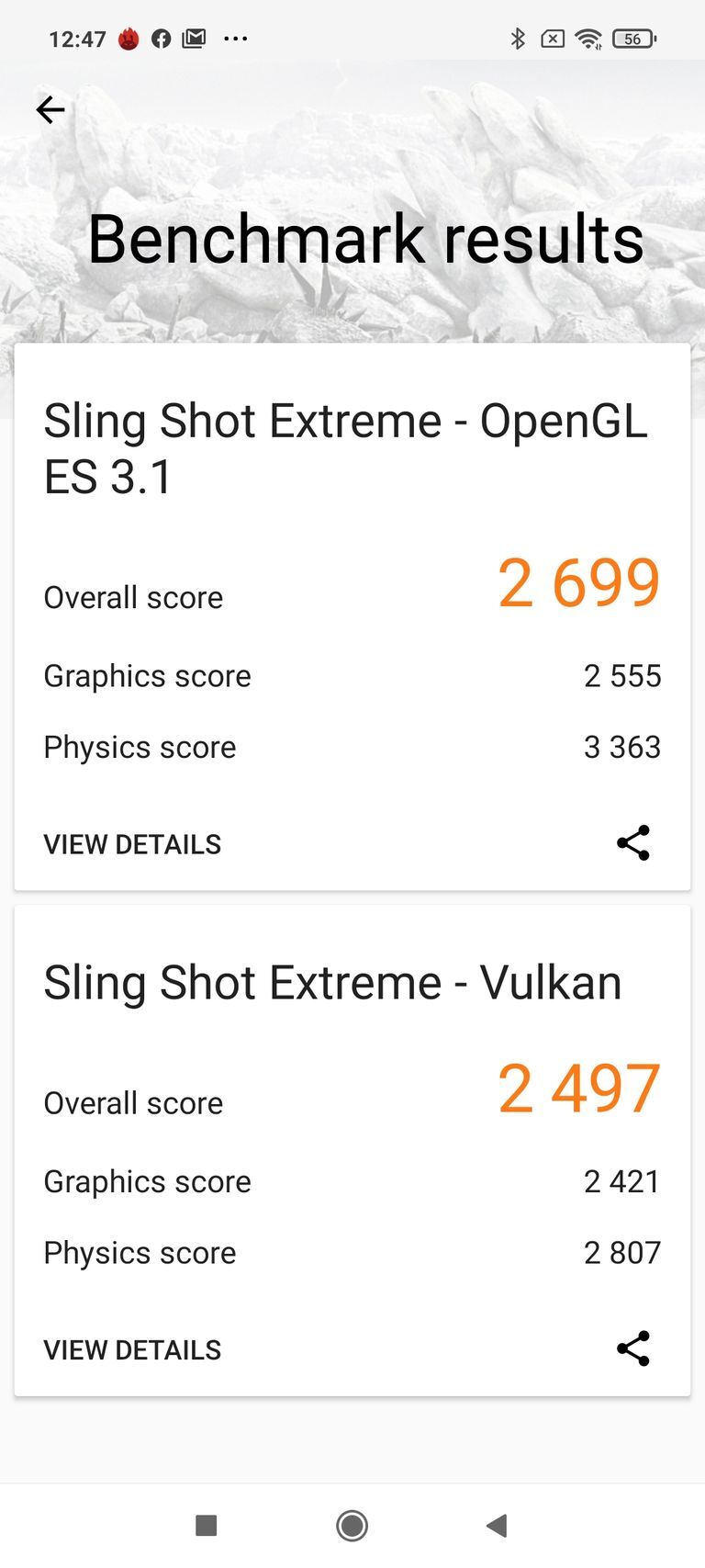Open the recent apps square button

[206, 1525]
